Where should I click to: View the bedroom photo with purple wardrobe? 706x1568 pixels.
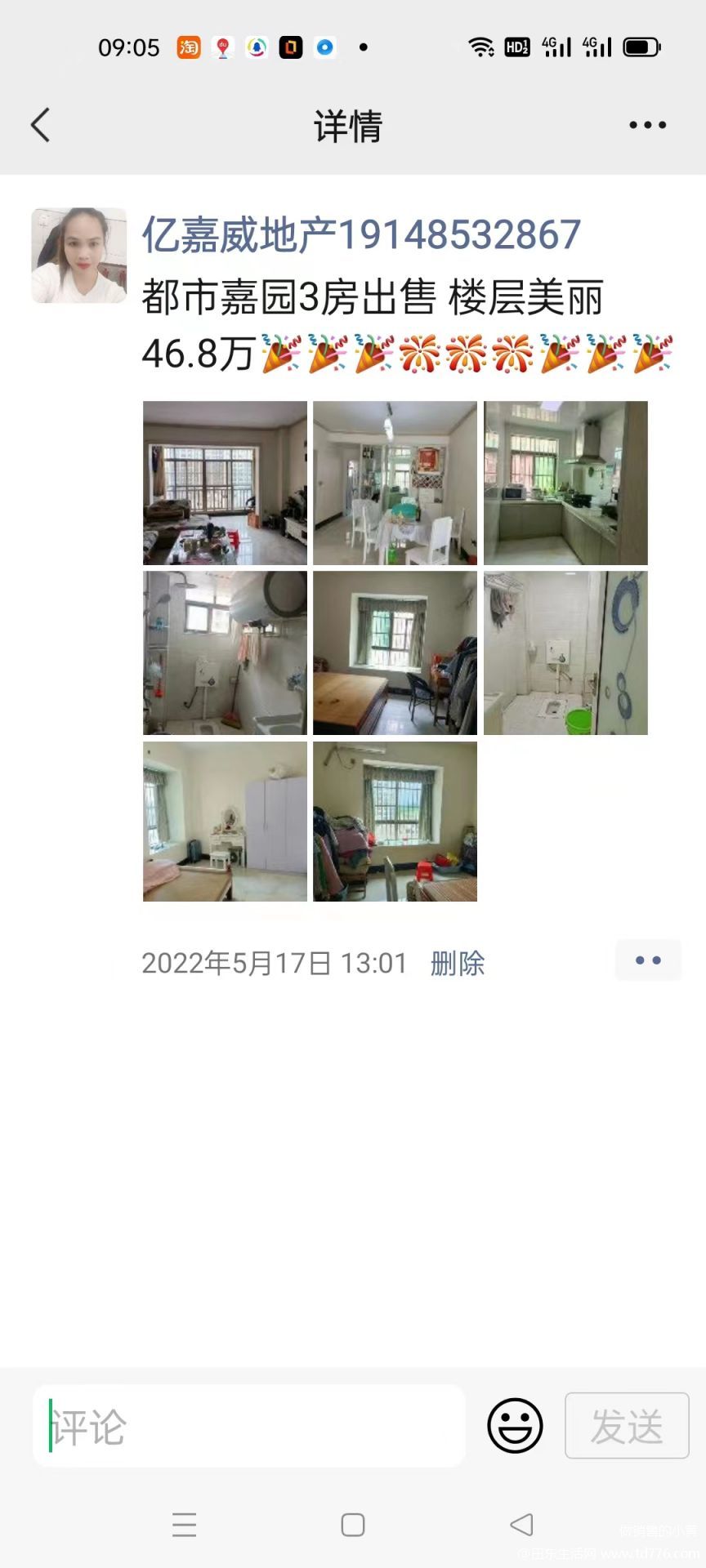[x=225, y=822]
